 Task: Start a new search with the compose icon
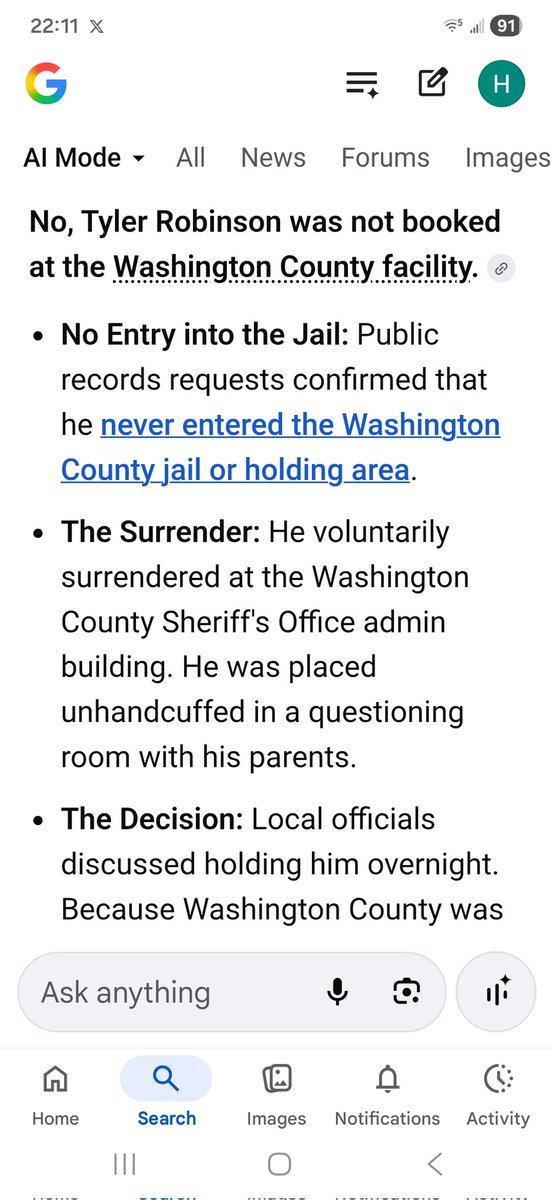point(432,84)
